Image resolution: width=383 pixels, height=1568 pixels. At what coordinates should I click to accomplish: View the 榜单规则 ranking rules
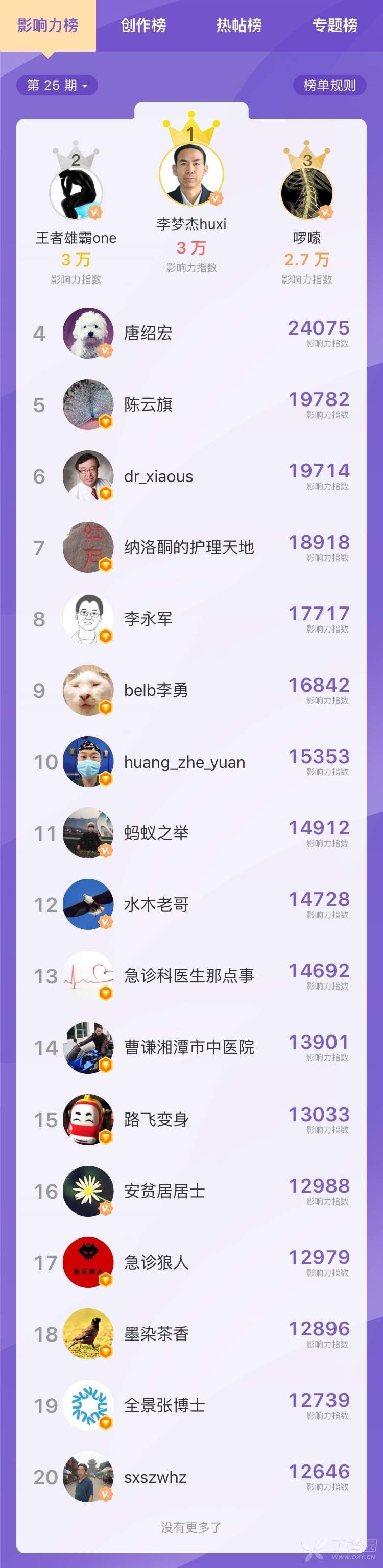tap(329, 85)
